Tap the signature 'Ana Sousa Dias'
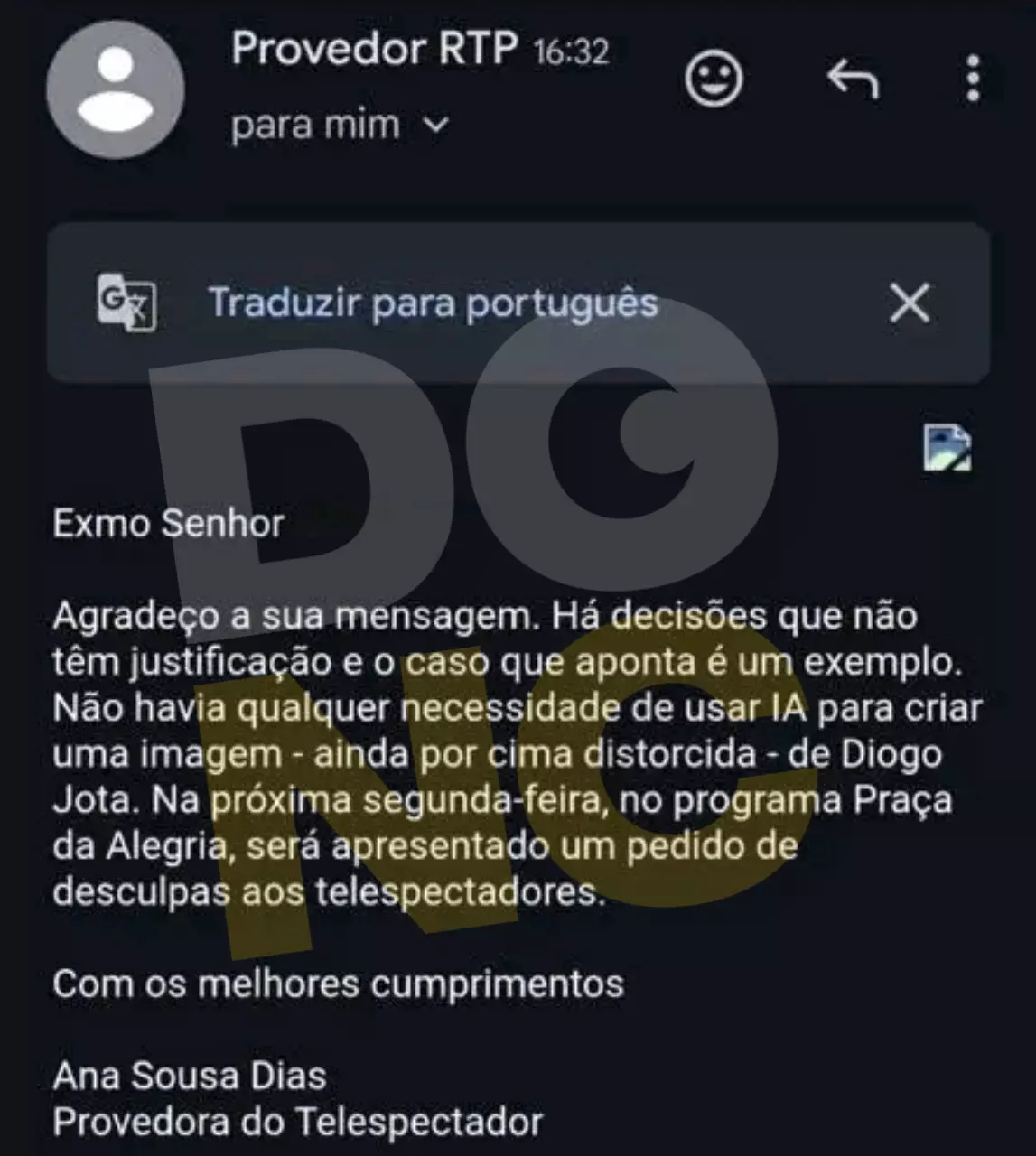1036x1156 pixels. 190,1075
